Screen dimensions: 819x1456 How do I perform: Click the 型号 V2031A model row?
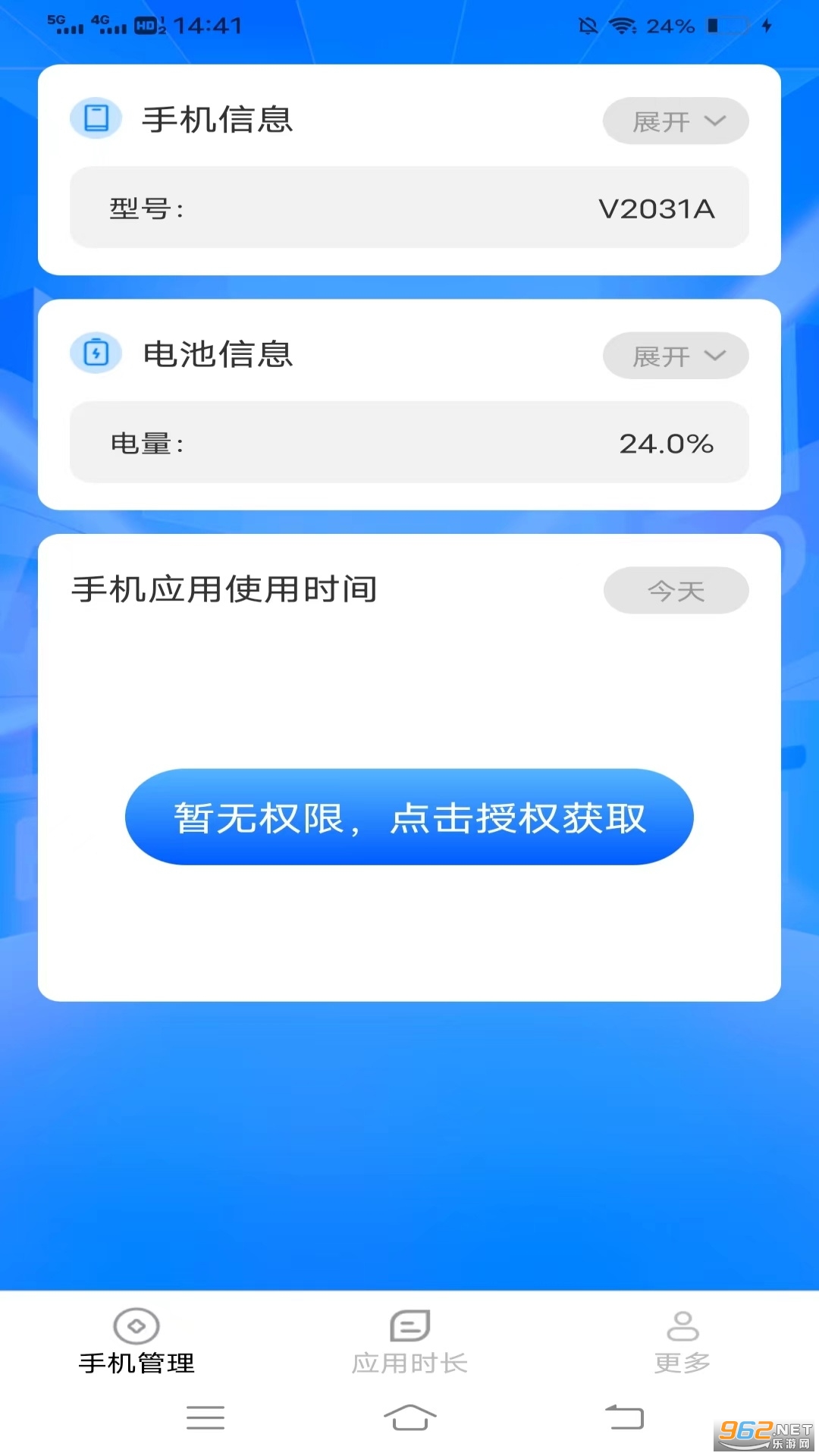coord(409,208)
